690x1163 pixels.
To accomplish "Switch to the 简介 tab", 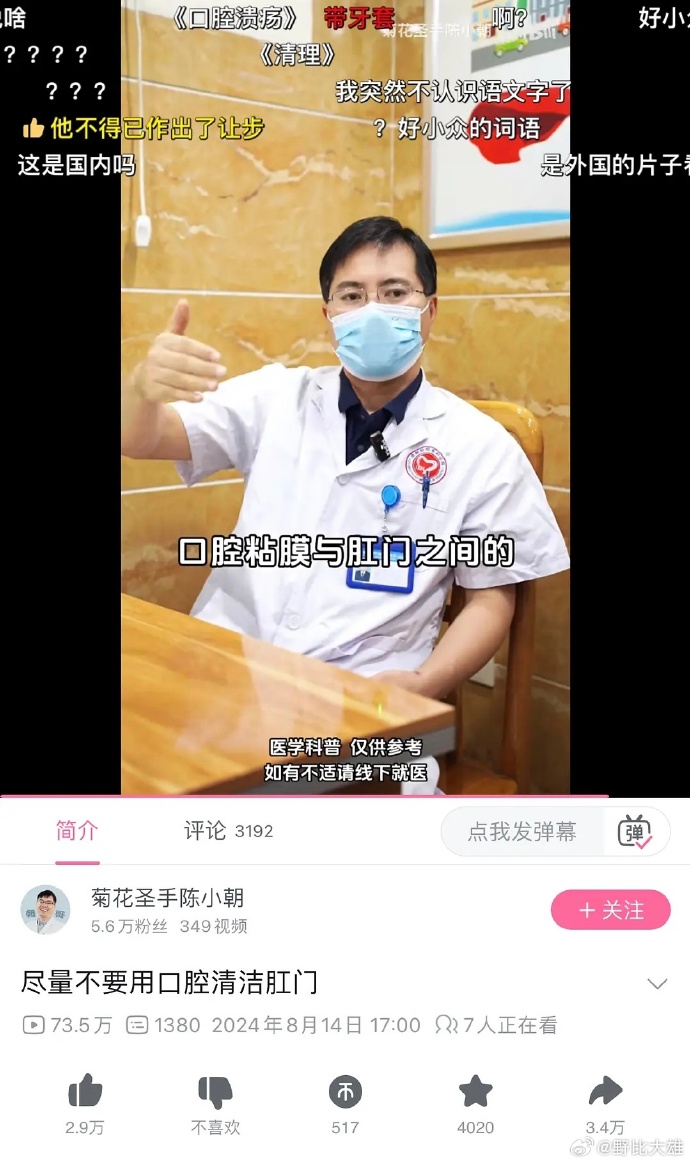I will pyautogui.click(x=77, y=831).
